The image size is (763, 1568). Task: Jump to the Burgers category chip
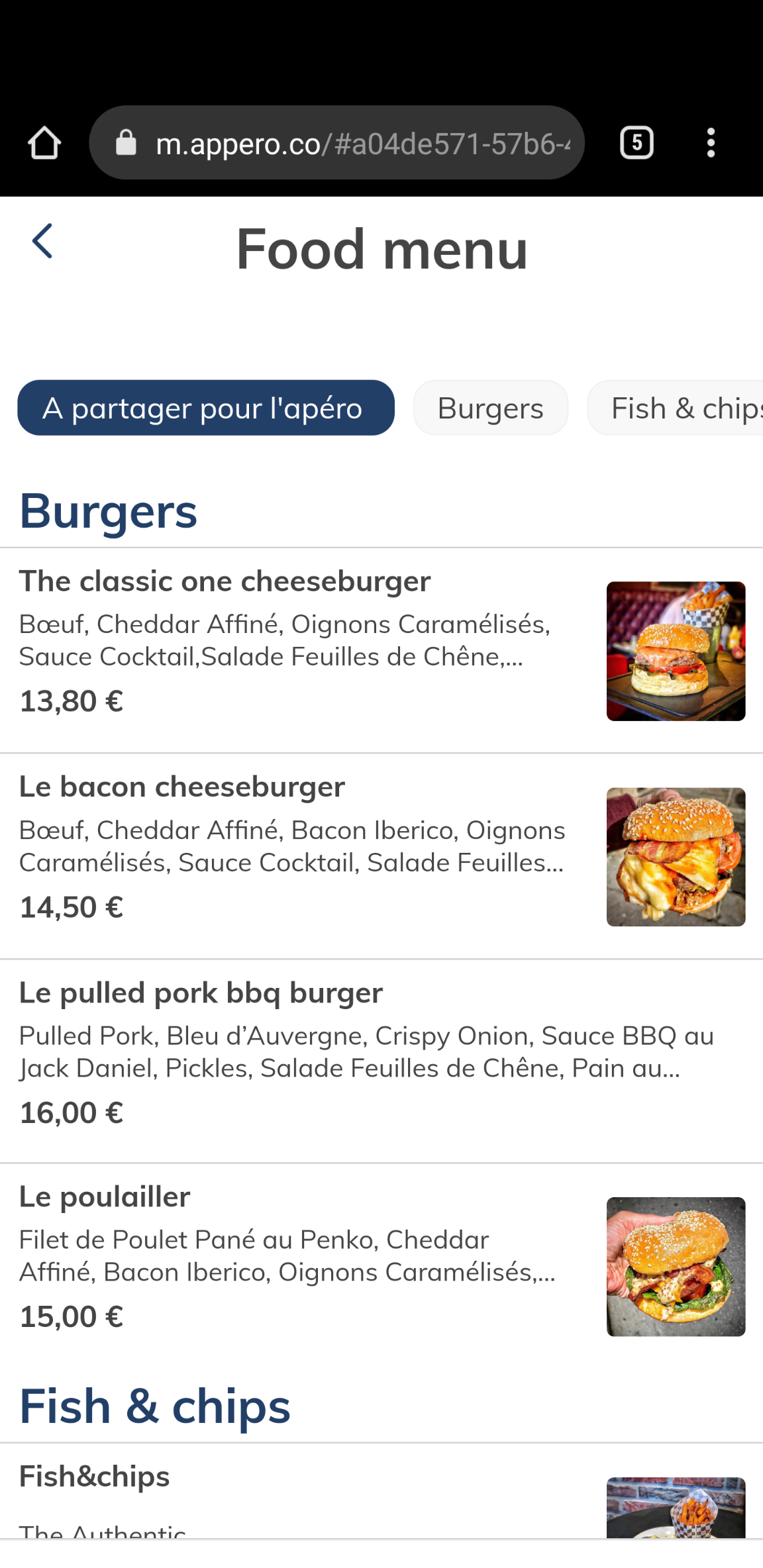491,408
